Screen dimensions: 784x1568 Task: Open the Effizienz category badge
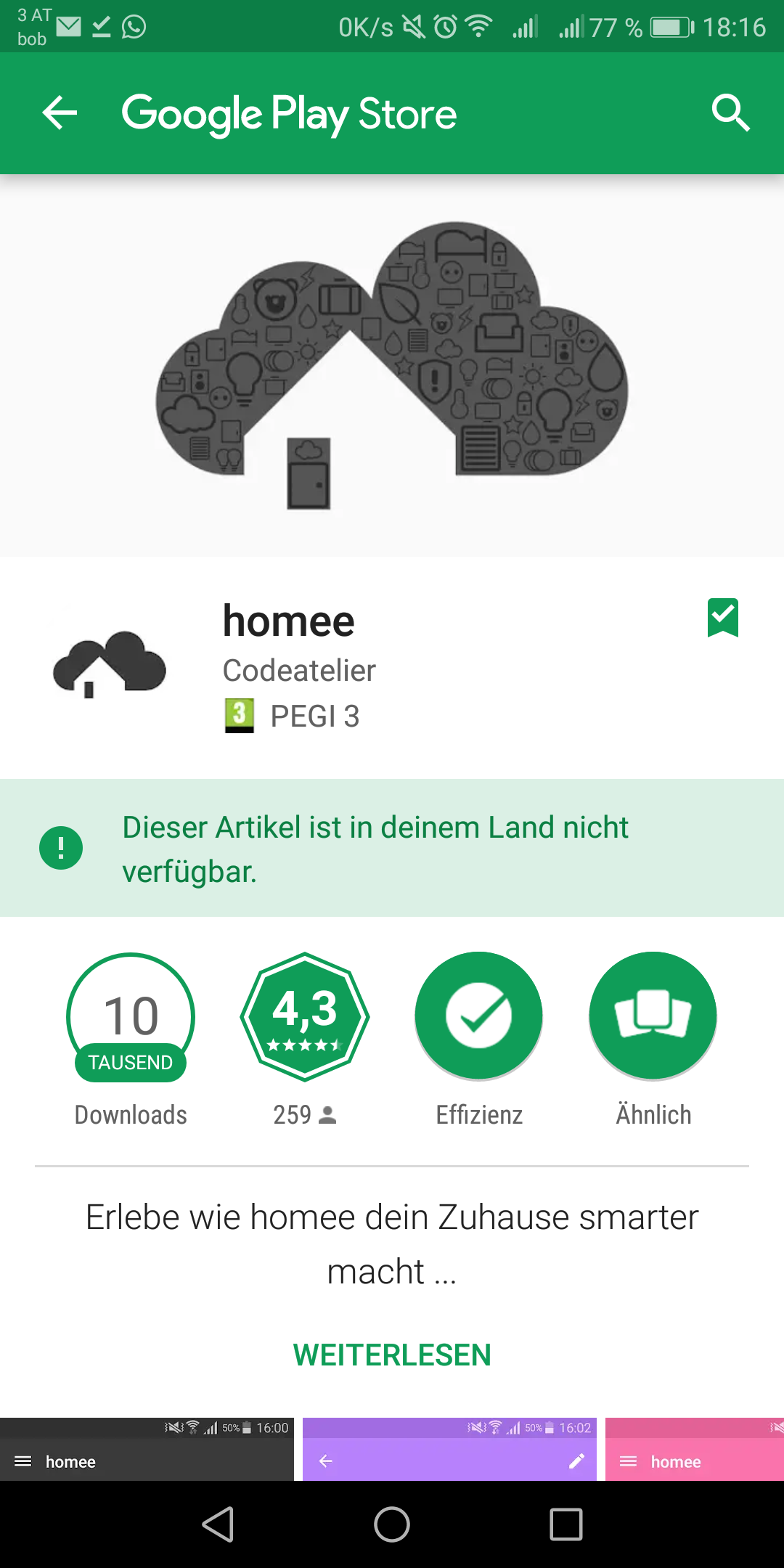479,1016
